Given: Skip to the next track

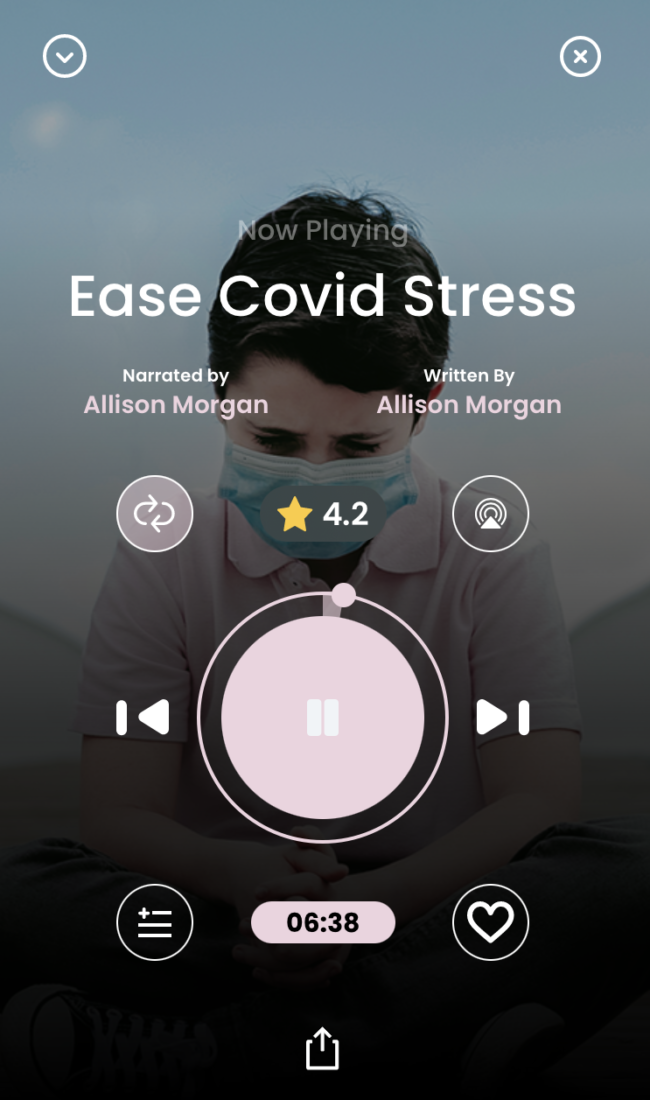Looking at the screenshot, I should click(x=502, y=717).
